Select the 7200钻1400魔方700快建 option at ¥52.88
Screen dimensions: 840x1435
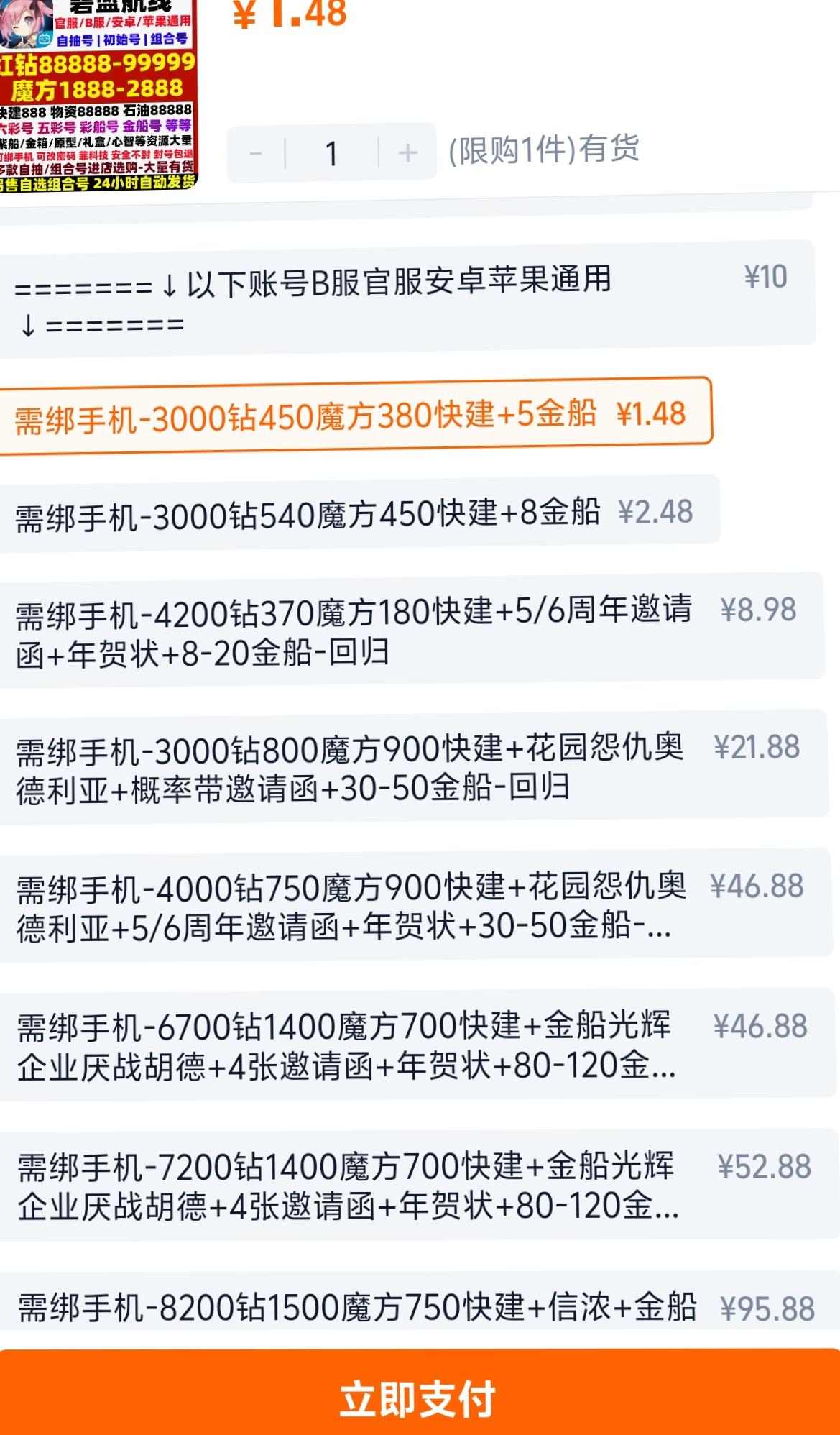[x=418, y=1185]
